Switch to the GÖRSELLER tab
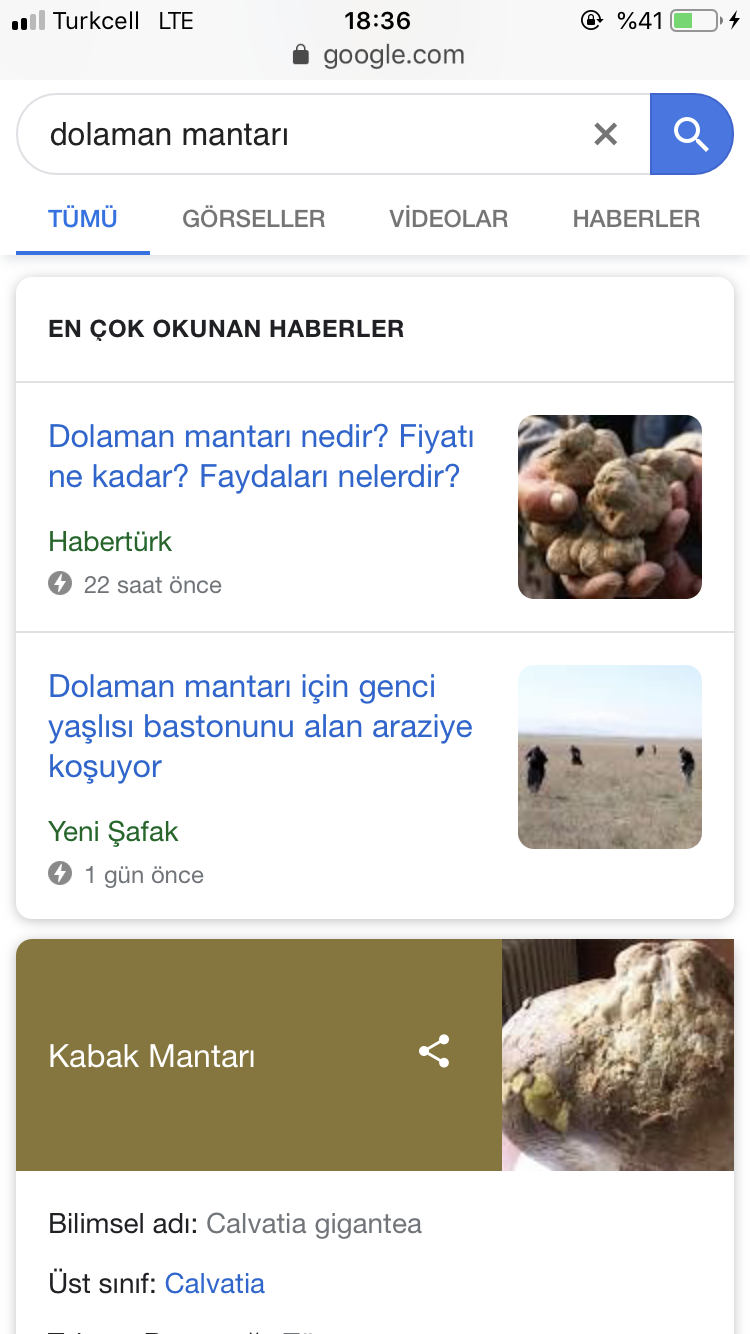The width and height of the screenshot is (750, 1334). pos(253,219)
